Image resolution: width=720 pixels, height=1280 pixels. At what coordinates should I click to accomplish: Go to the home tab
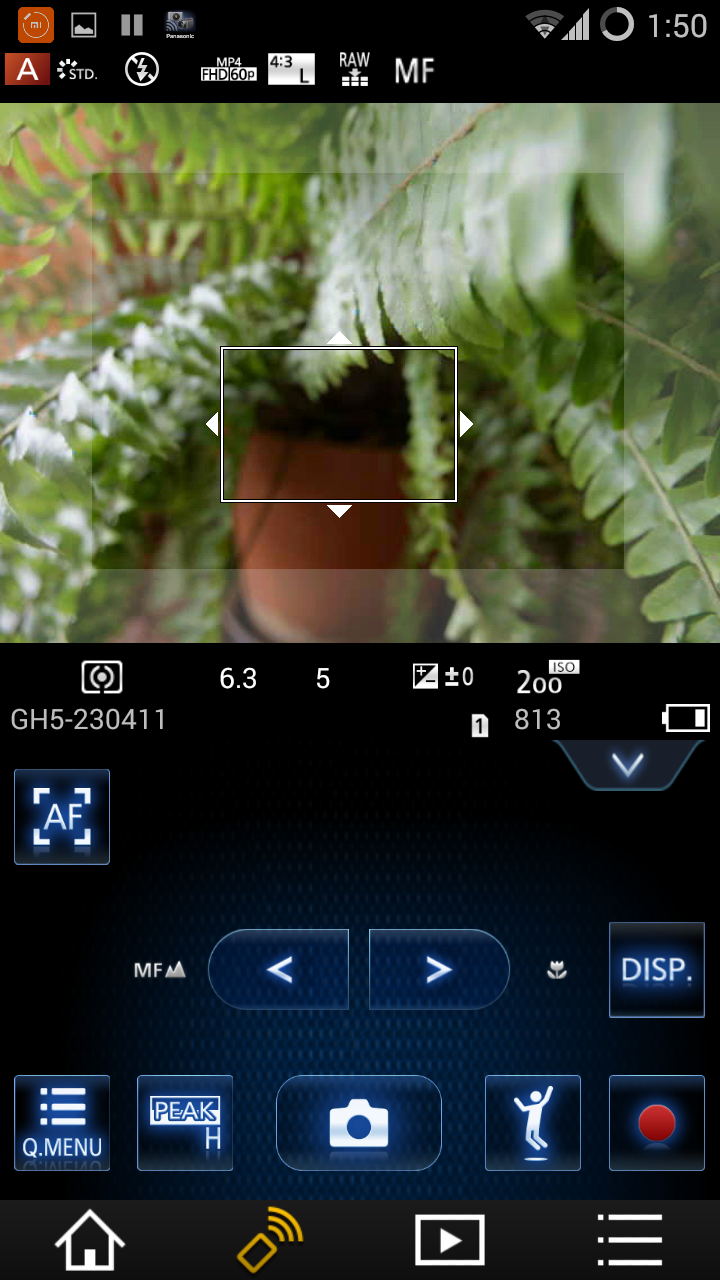90,1241
